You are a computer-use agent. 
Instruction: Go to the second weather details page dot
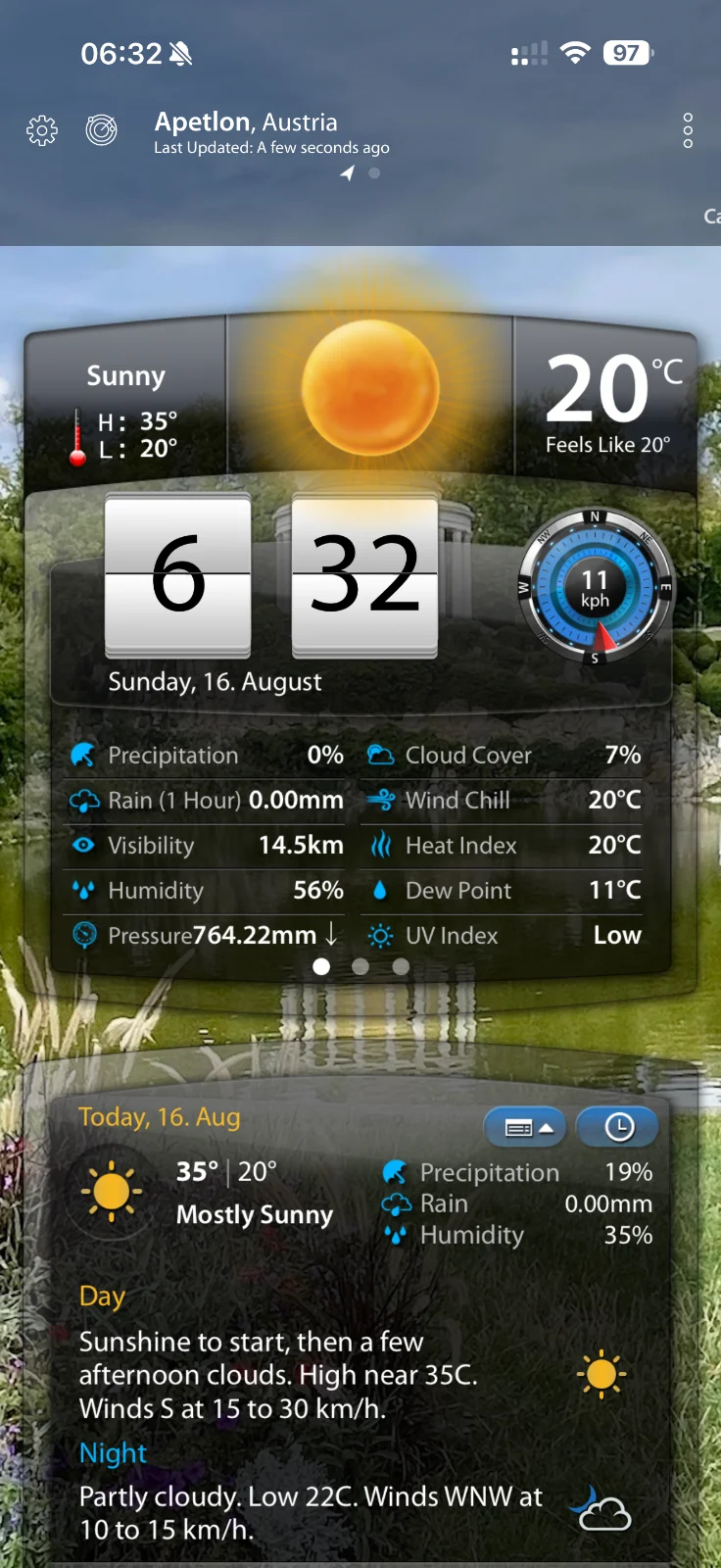tap(360, 966)
